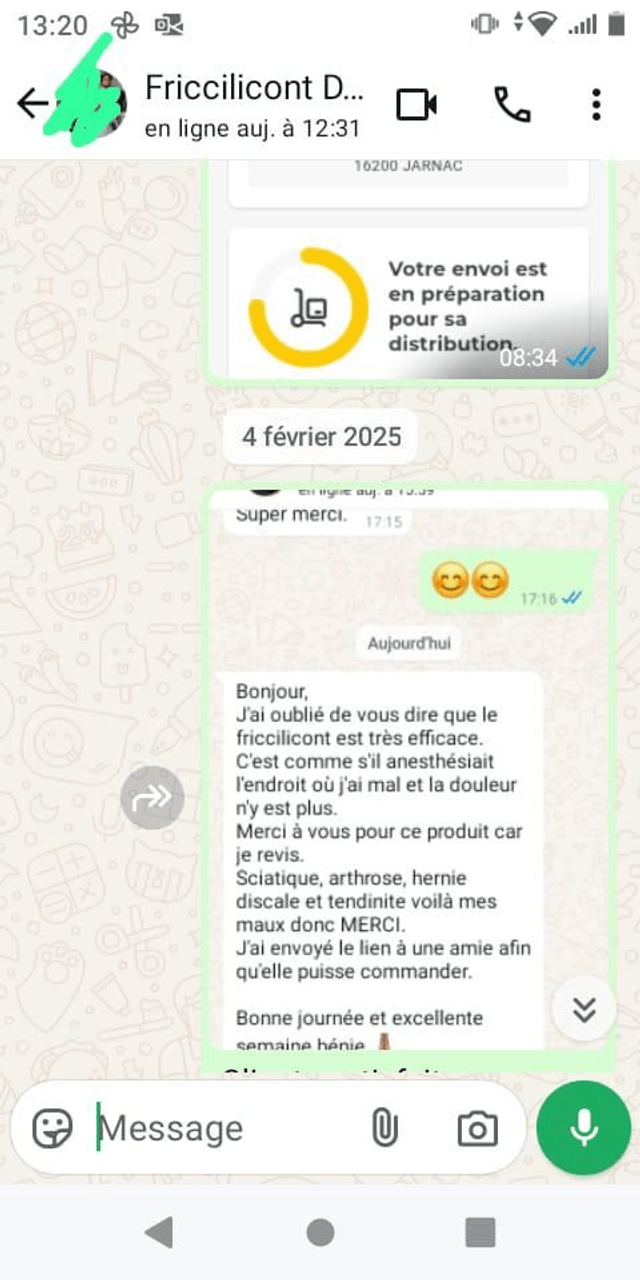Image resolution: width=640 pixels, height=1280 pixels.
Task: Jump to the latest messages
Action: pyautogui.click(x=584, y=1011)
